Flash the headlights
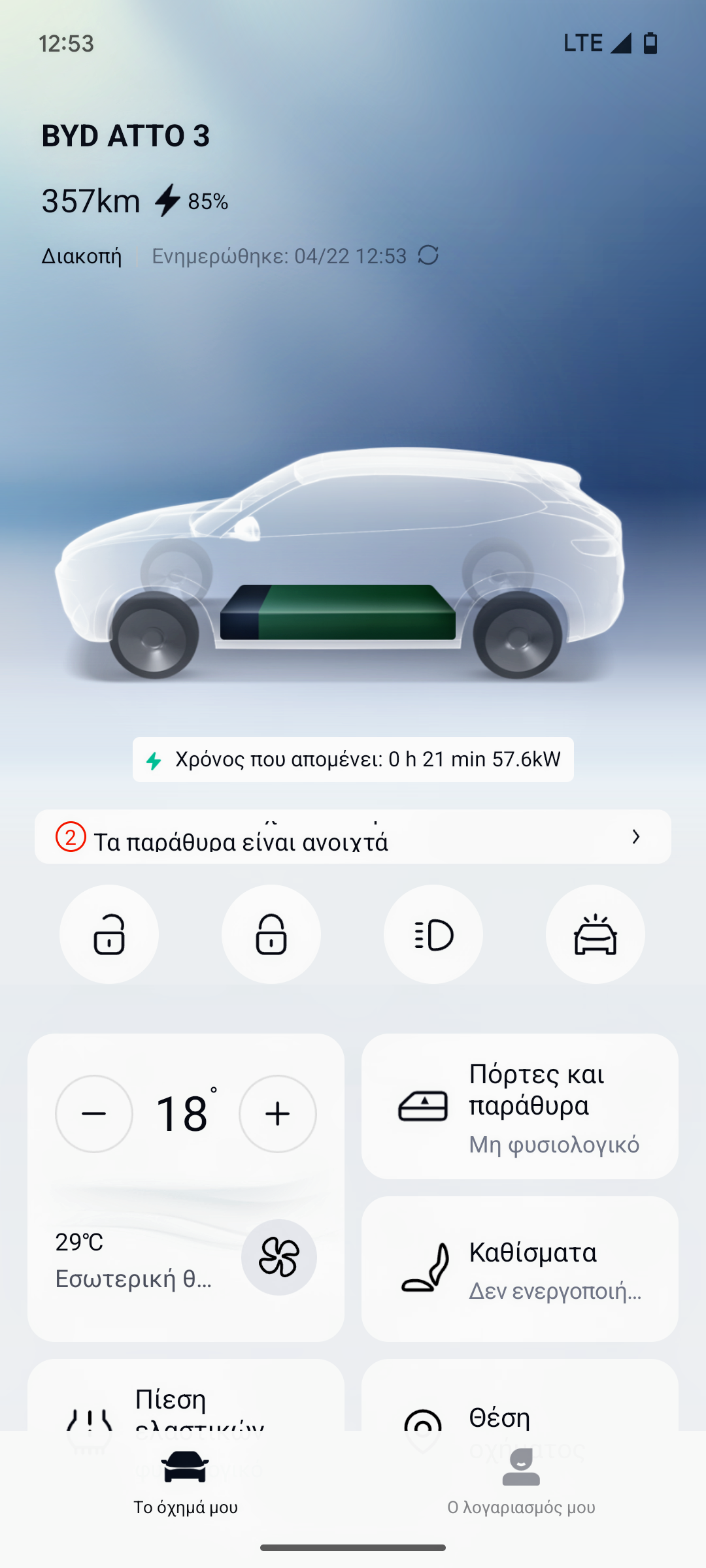Viewport: 706px width, 1568px height. [x=433, y=934]
